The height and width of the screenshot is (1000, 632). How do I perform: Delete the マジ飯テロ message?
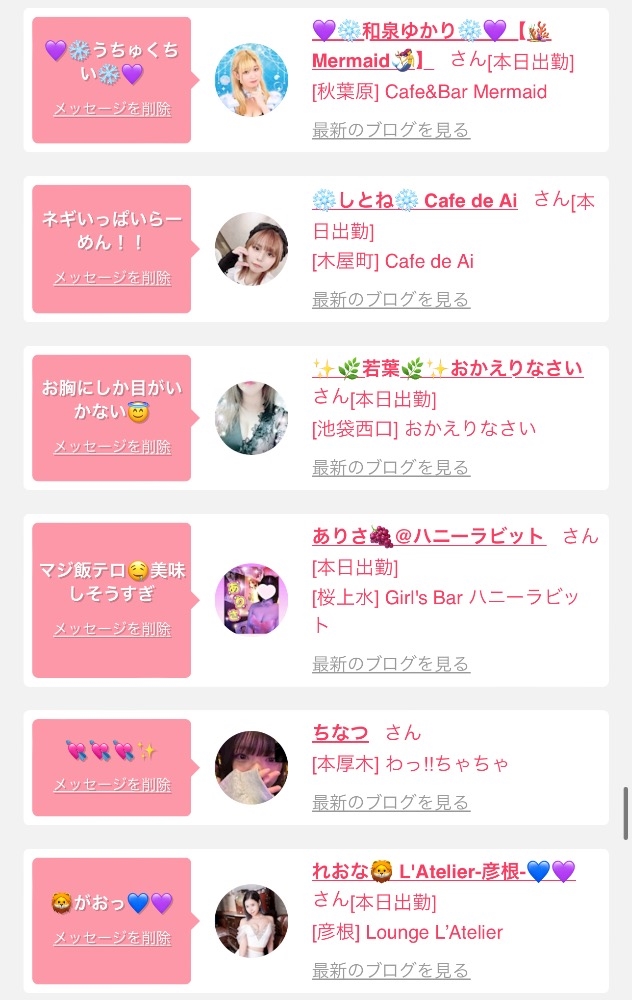(x=112, y=629)
